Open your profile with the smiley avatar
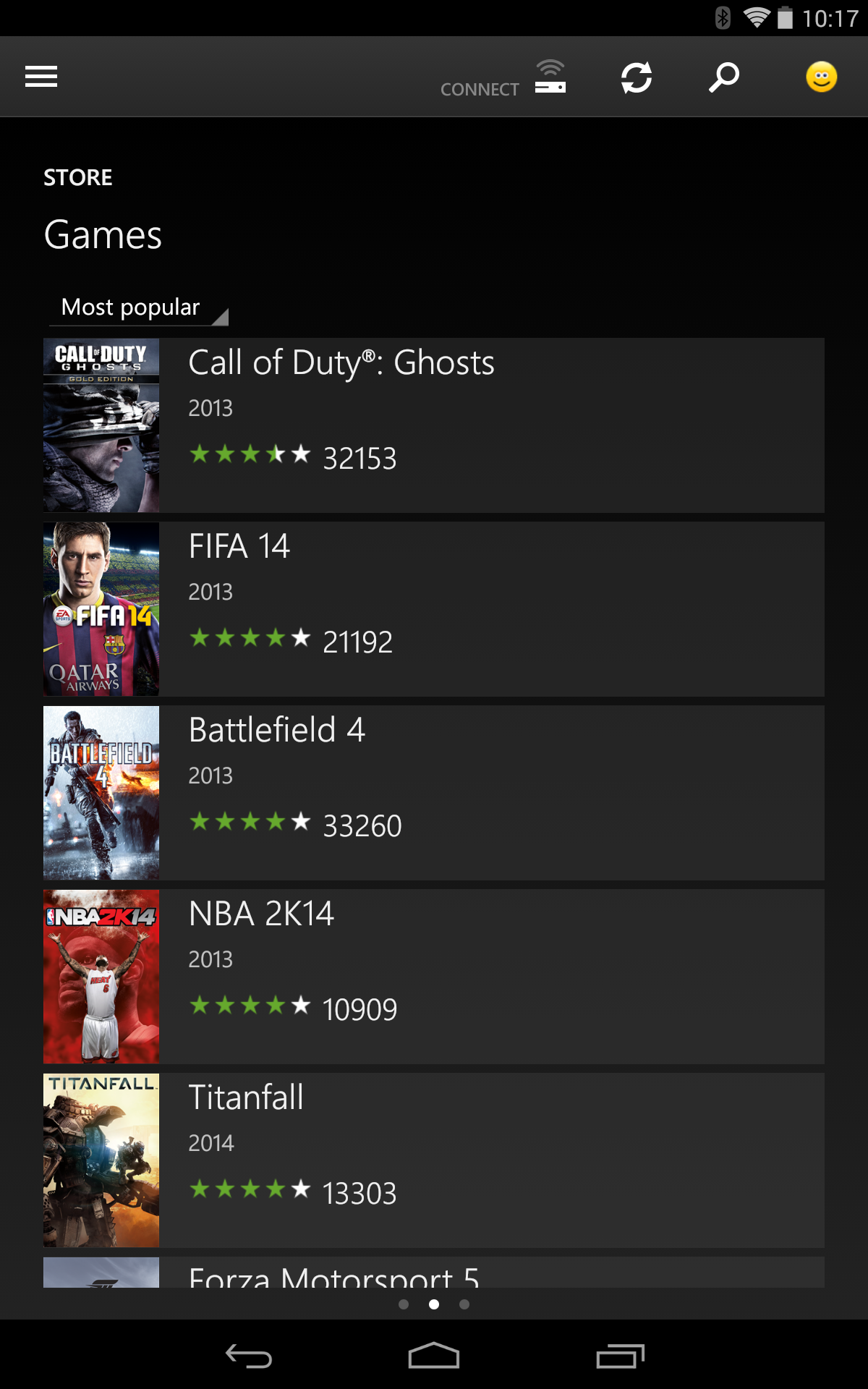The height and width of the screenshot is (1389, 868). click(822, 76)
